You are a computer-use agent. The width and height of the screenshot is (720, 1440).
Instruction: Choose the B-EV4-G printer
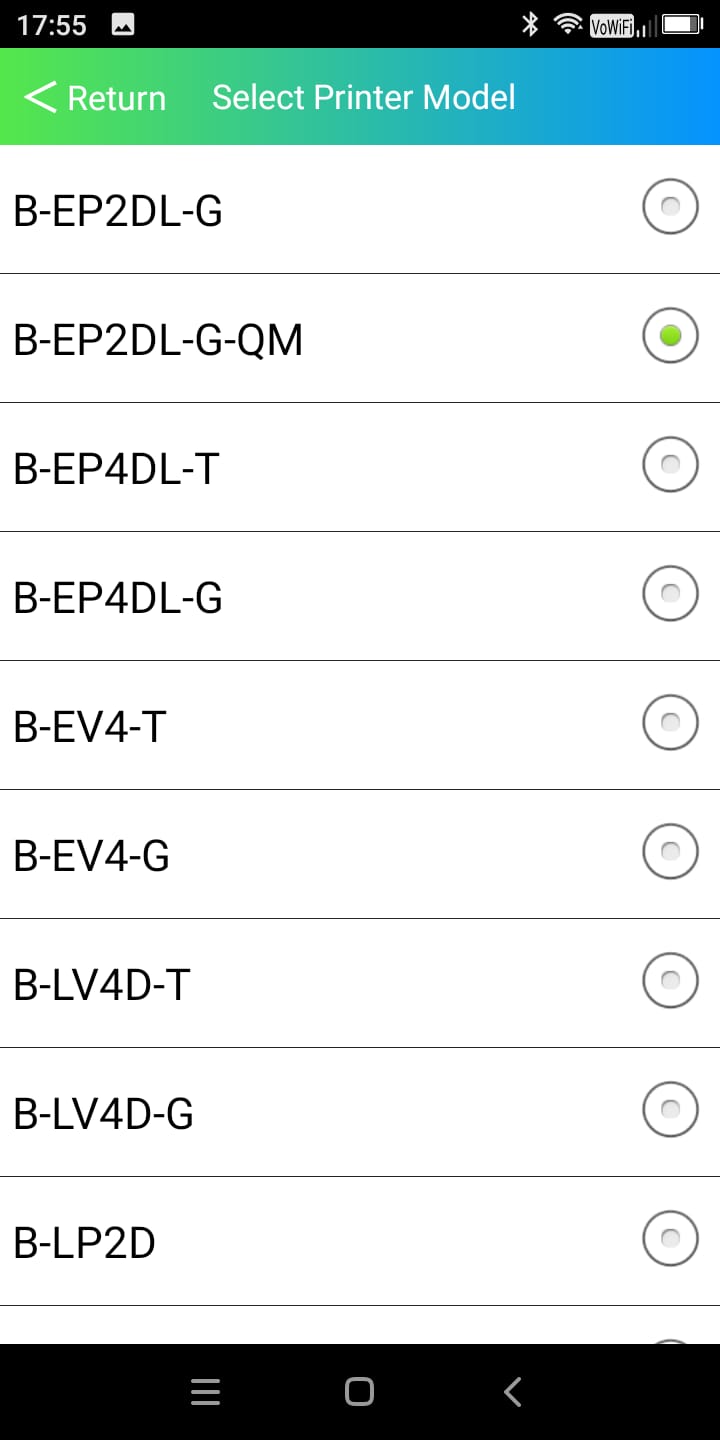360,855
